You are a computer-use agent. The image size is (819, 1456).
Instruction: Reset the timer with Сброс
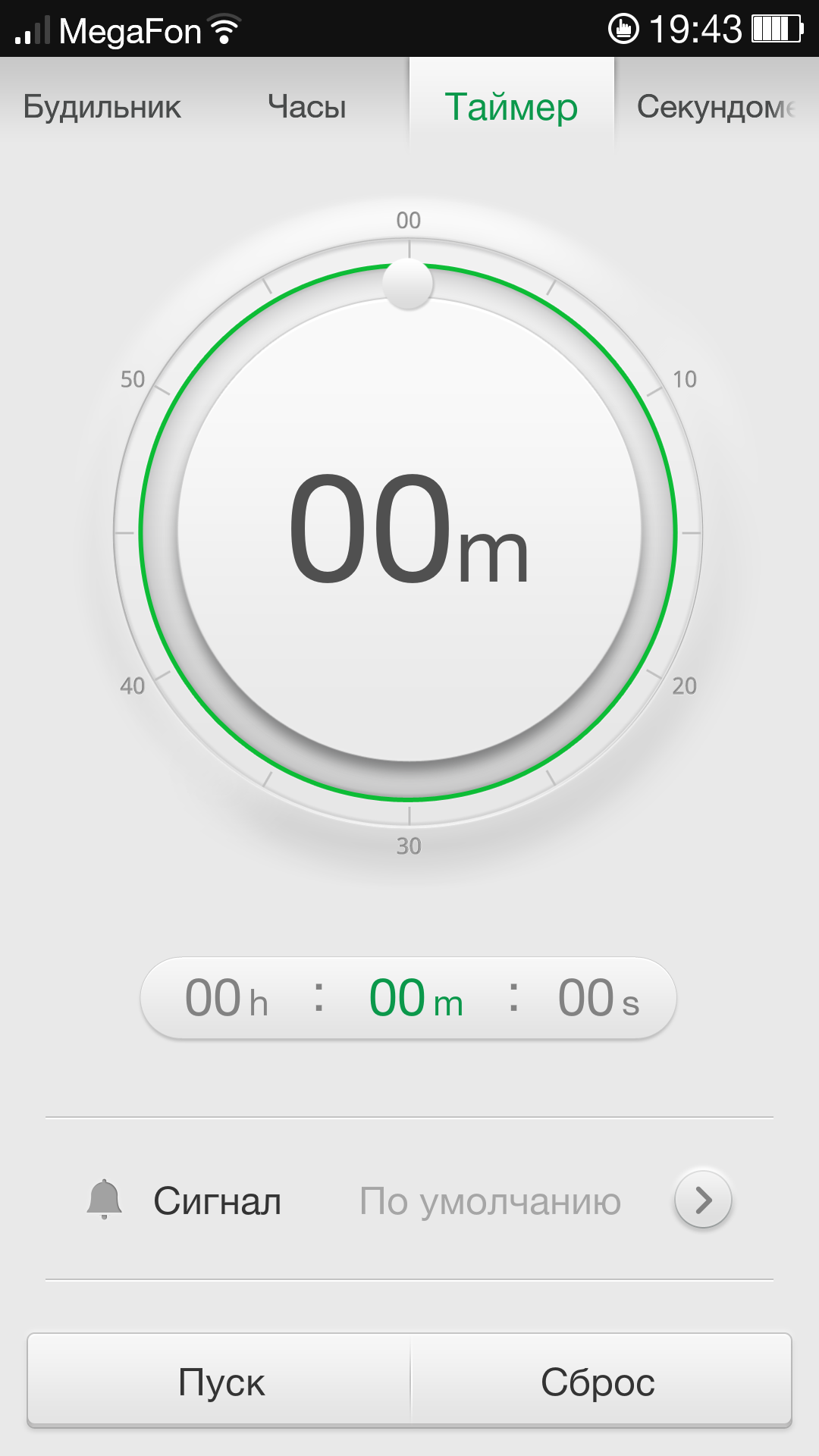point(598,1382)
